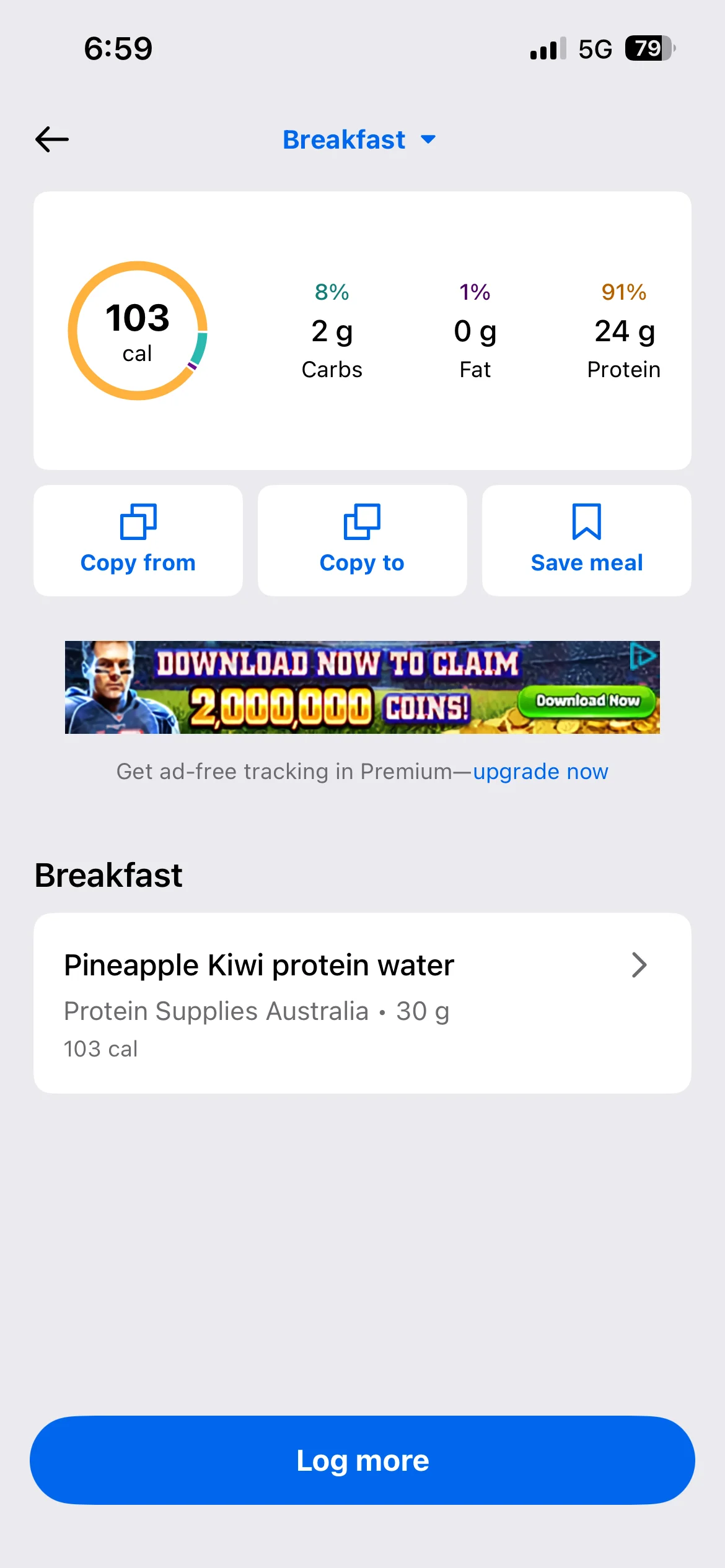
Task: Open Pineapple Kiwi protein water entry
Action: click(x=362, y=1003)
